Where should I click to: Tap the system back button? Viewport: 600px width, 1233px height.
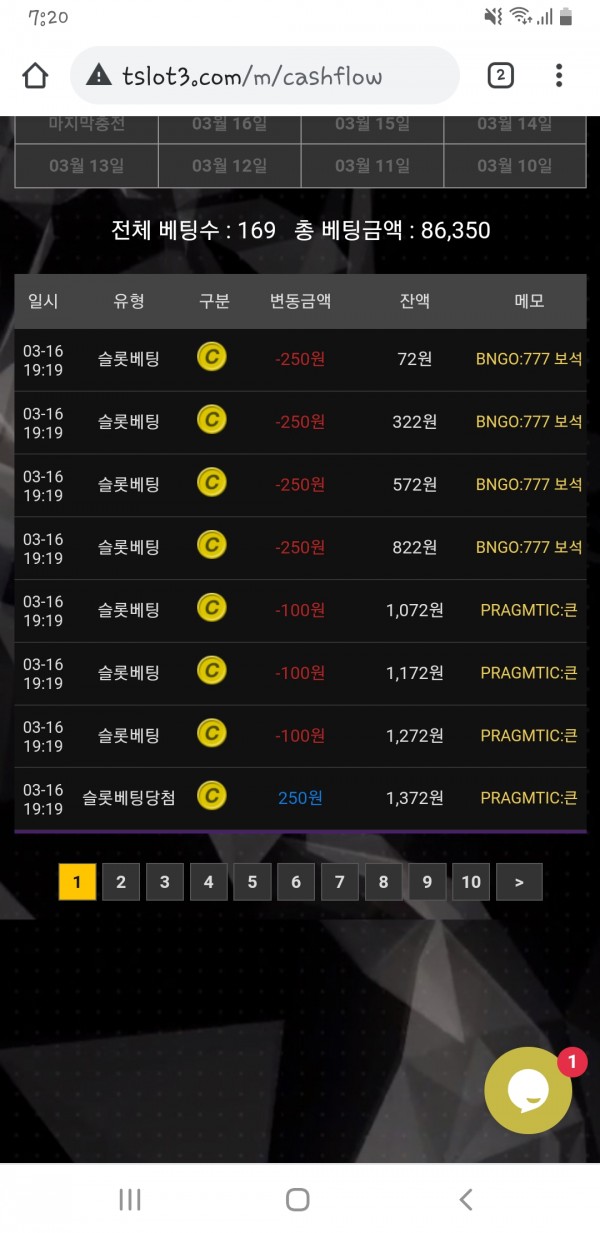[x=465, y=1200]
